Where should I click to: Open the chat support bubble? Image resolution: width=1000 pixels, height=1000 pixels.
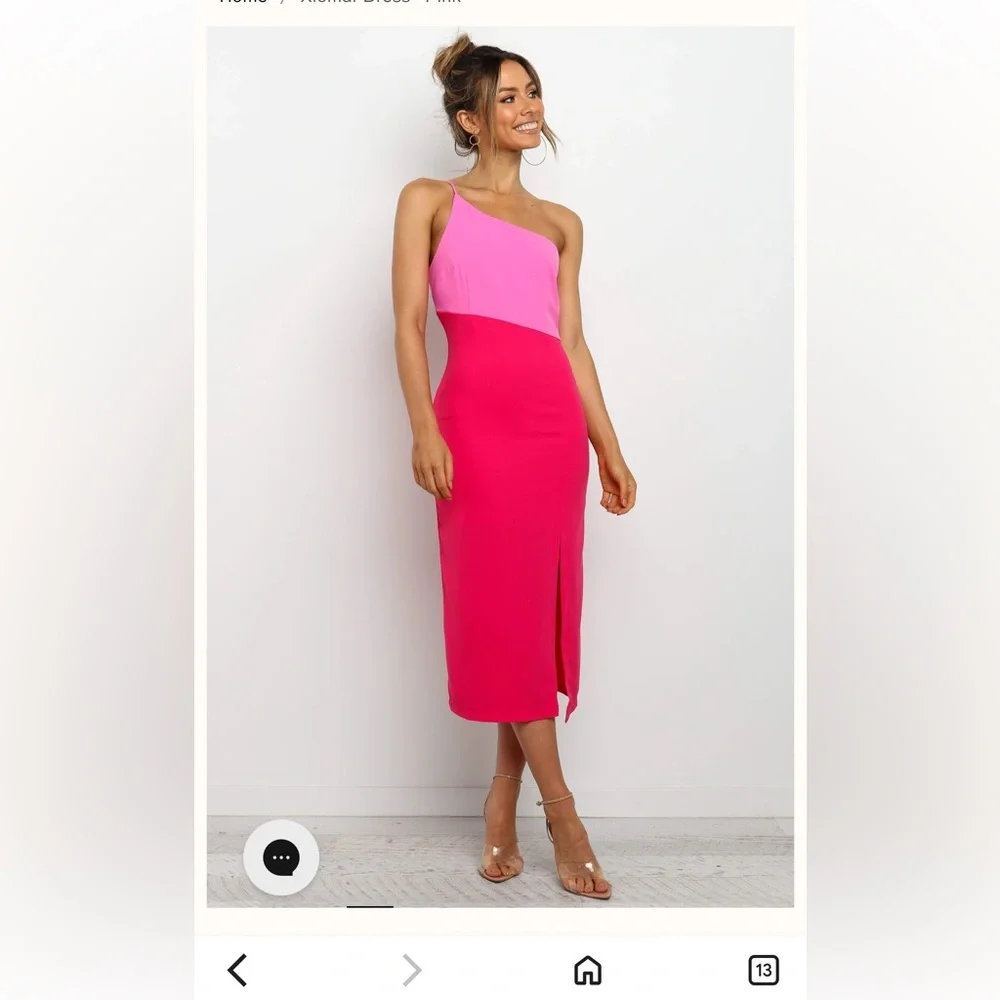point(281,857)
